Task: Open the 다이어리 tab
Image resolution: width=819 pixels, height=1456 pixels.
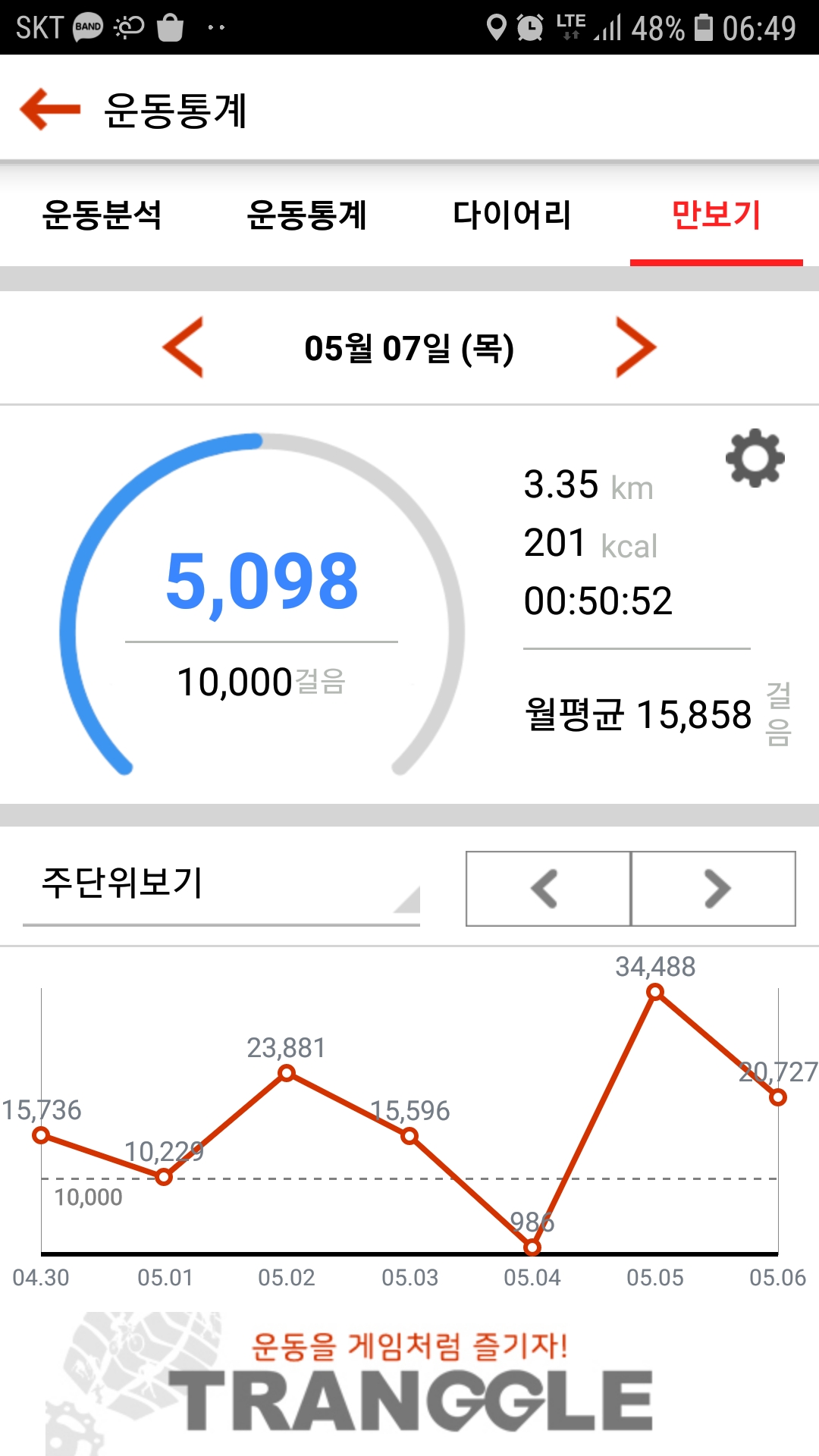Action: [x=512, y=215]
